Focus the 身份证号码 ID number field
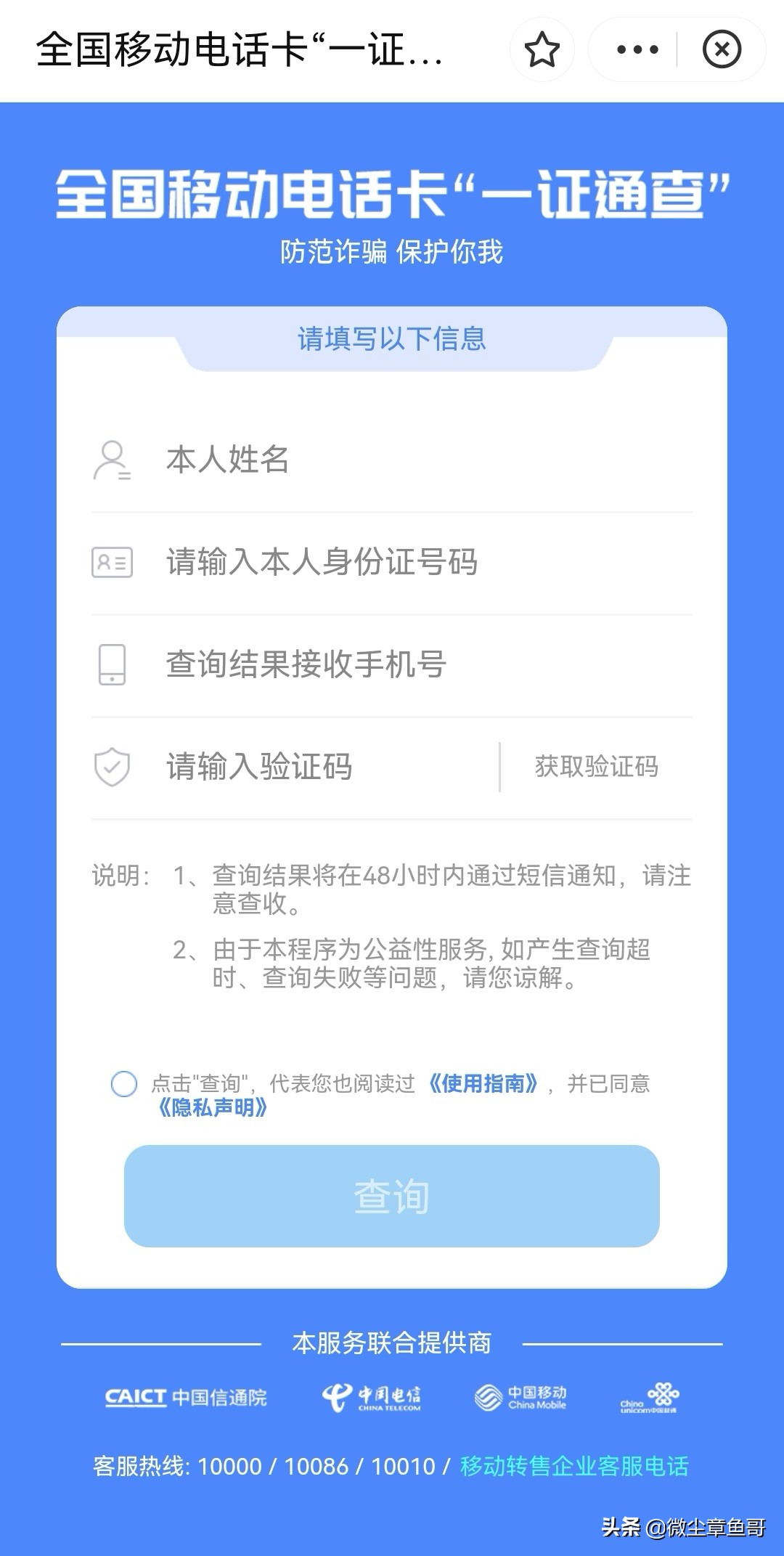784x1556 pixels. [421, 563]
